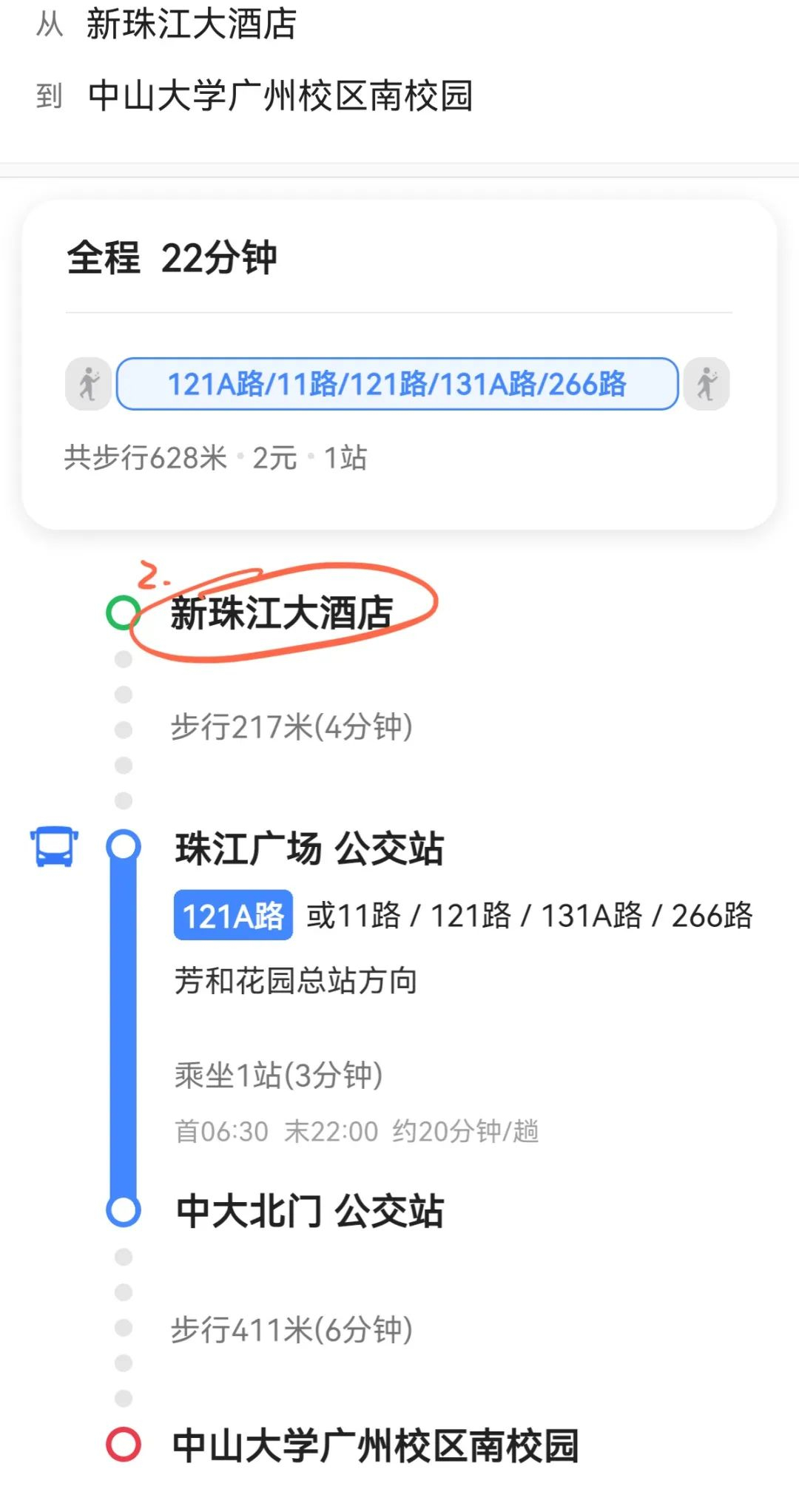This screenshot has width=799, height=1512.
Task: Select the walking segment icon before the bus route
Action: click(x=89, y=383)
